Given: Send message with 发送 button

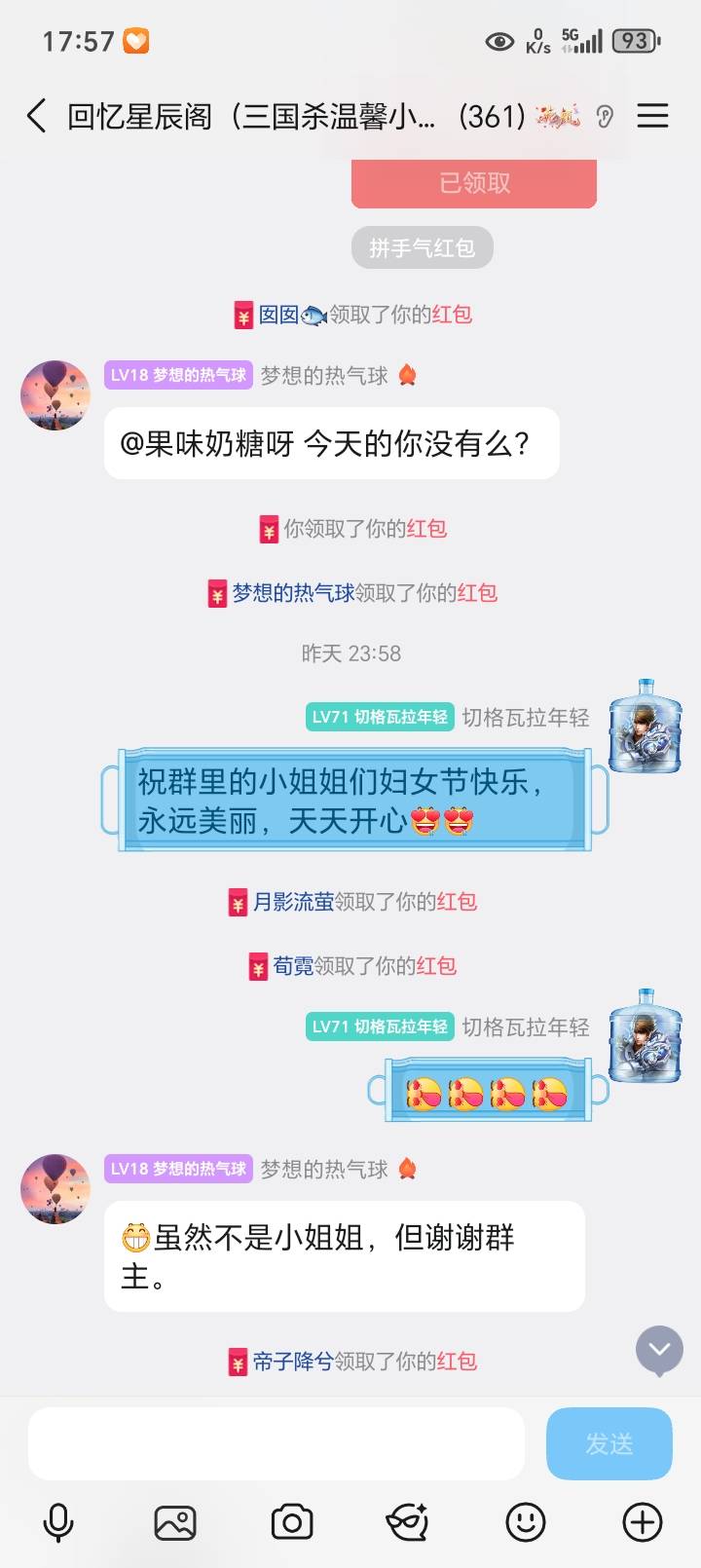Looking at the screenshot, I should 609,1443.
